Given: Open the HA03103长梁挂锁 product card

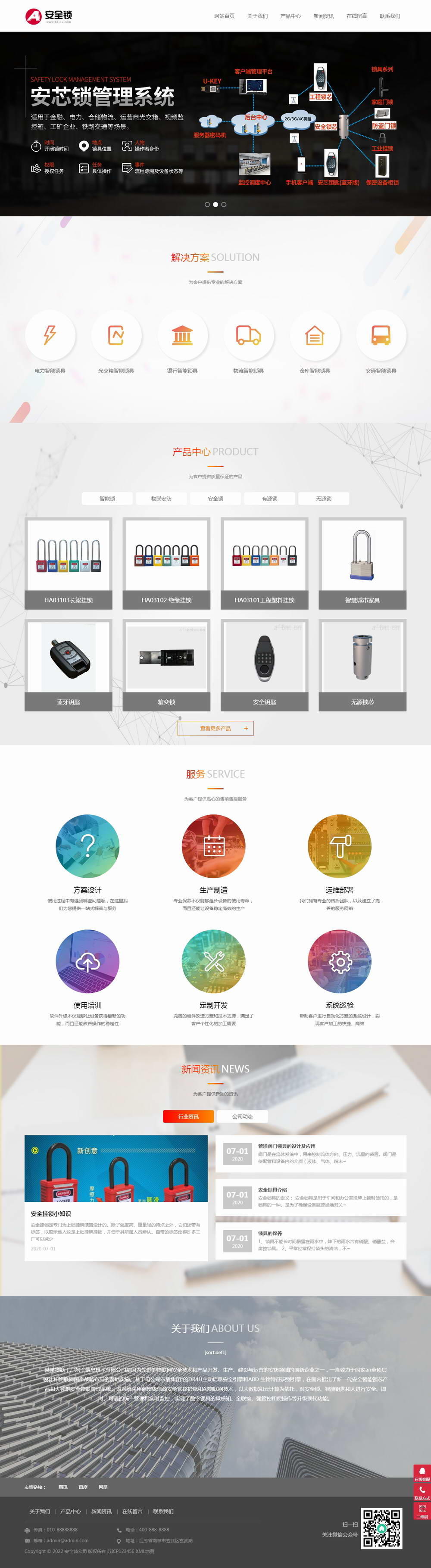Looking at the screenshot, I should (68, 563).
